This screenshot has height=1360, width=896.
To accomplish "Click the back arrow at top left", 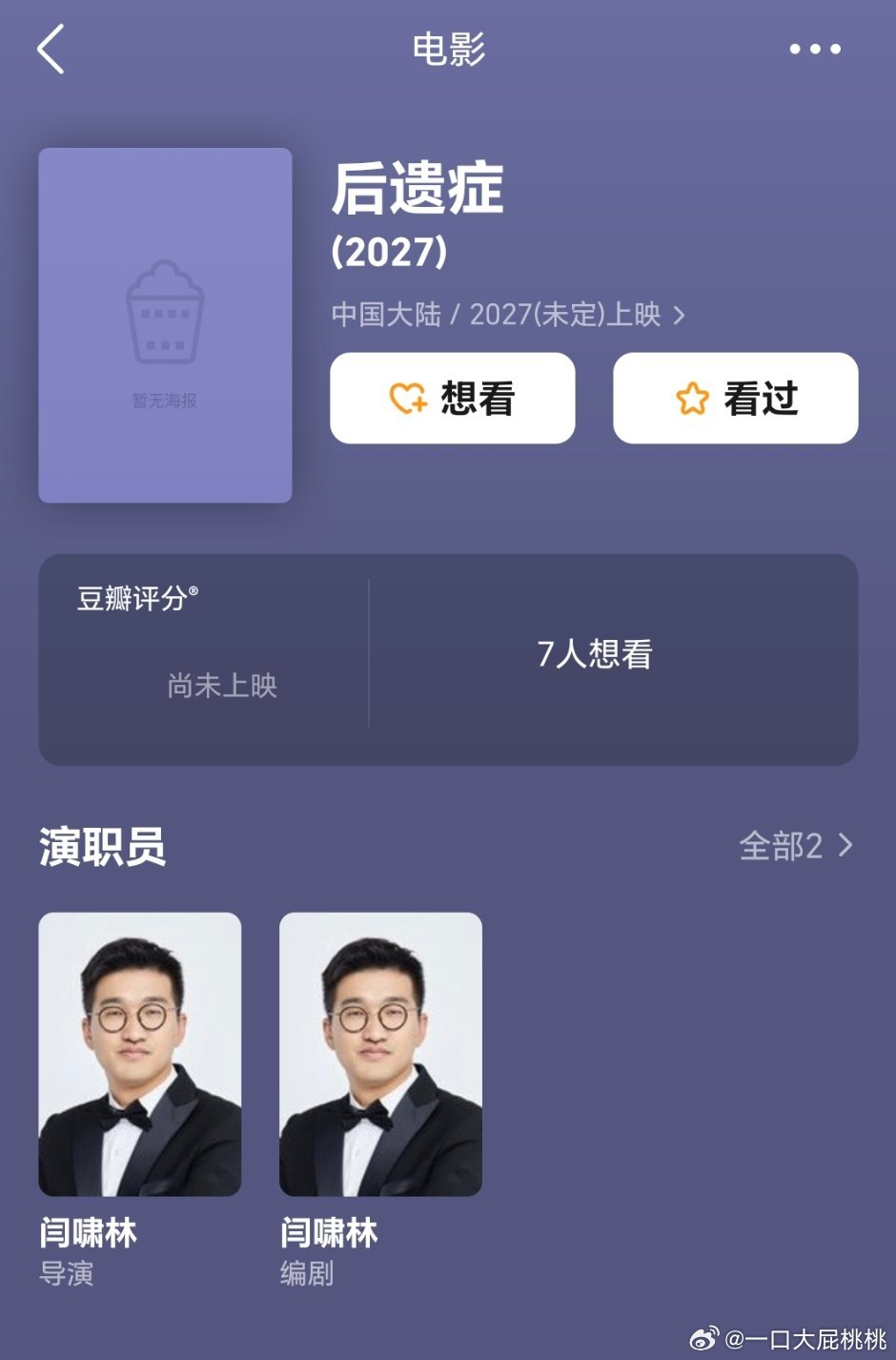I will [x=51, y=49].
